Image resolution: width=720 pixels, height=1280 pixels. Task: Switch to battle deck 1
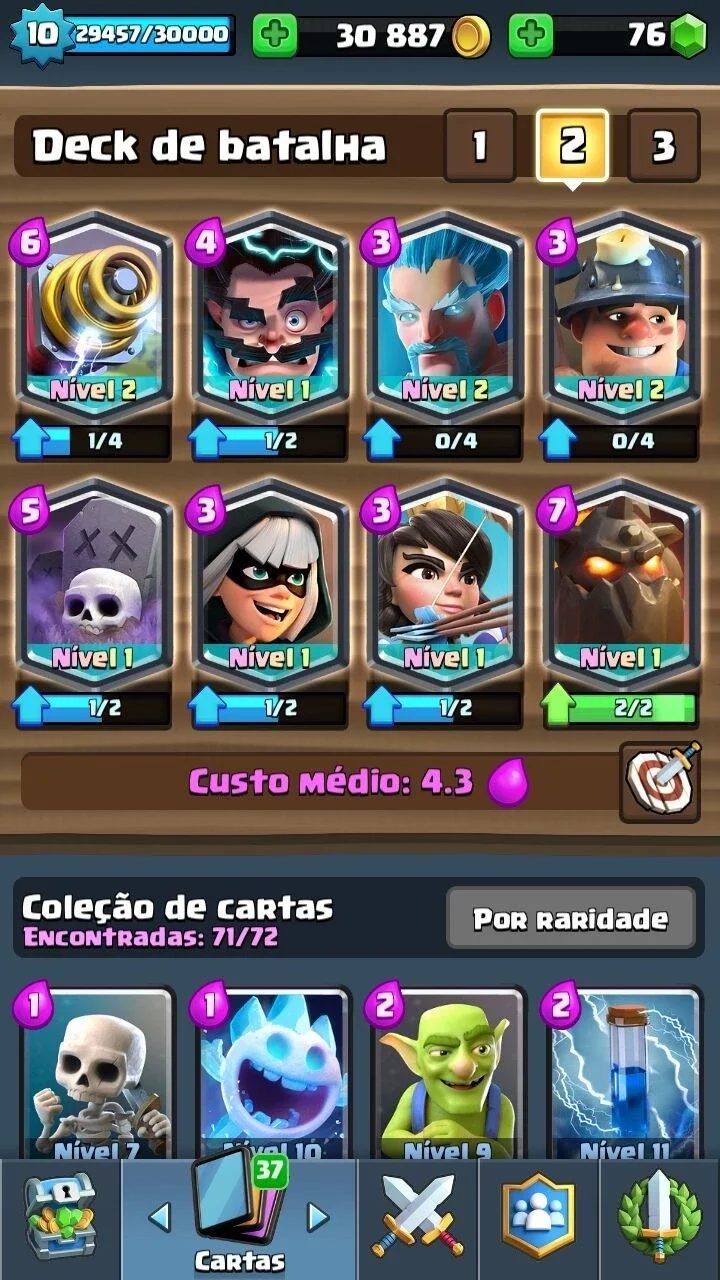point(479,146)
